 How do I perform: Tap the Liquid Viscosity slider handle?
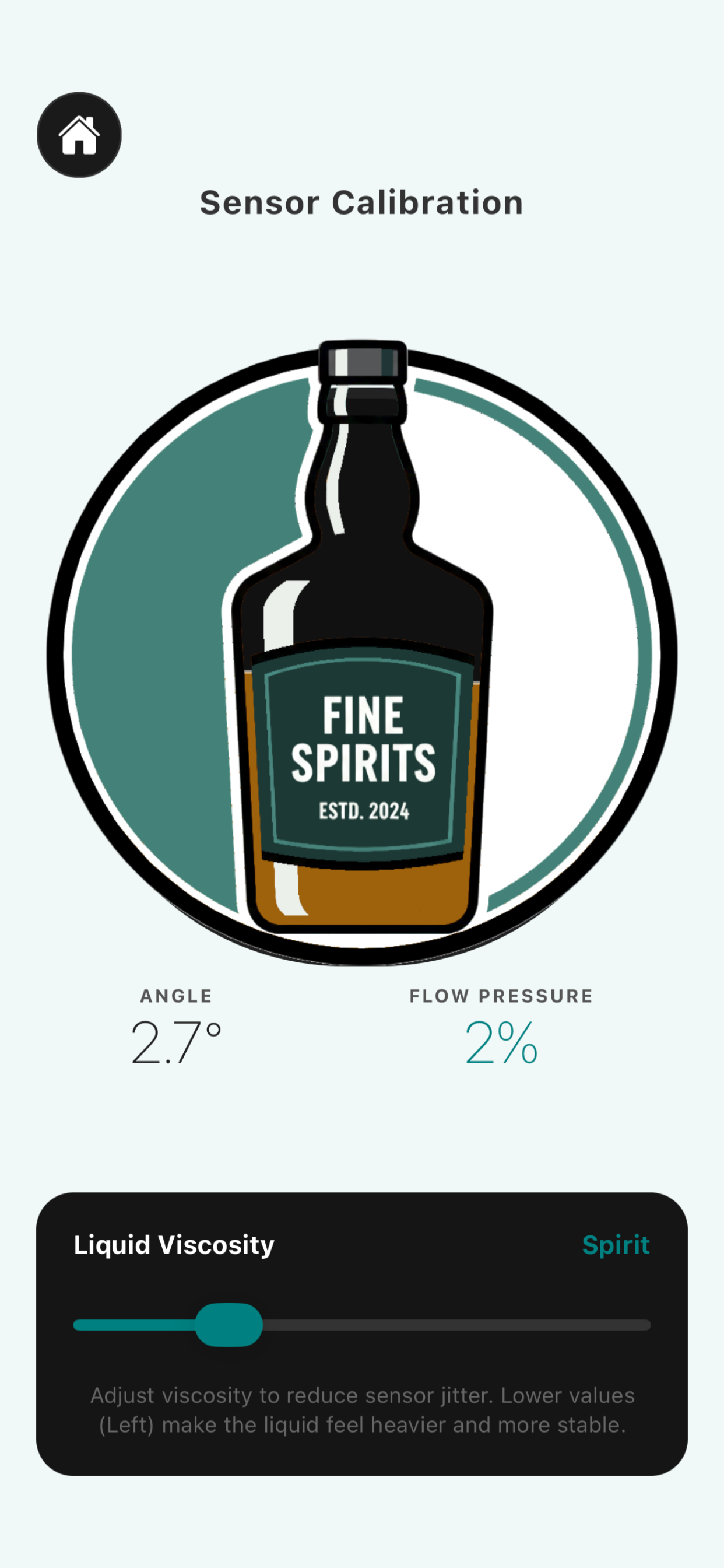229,1325
